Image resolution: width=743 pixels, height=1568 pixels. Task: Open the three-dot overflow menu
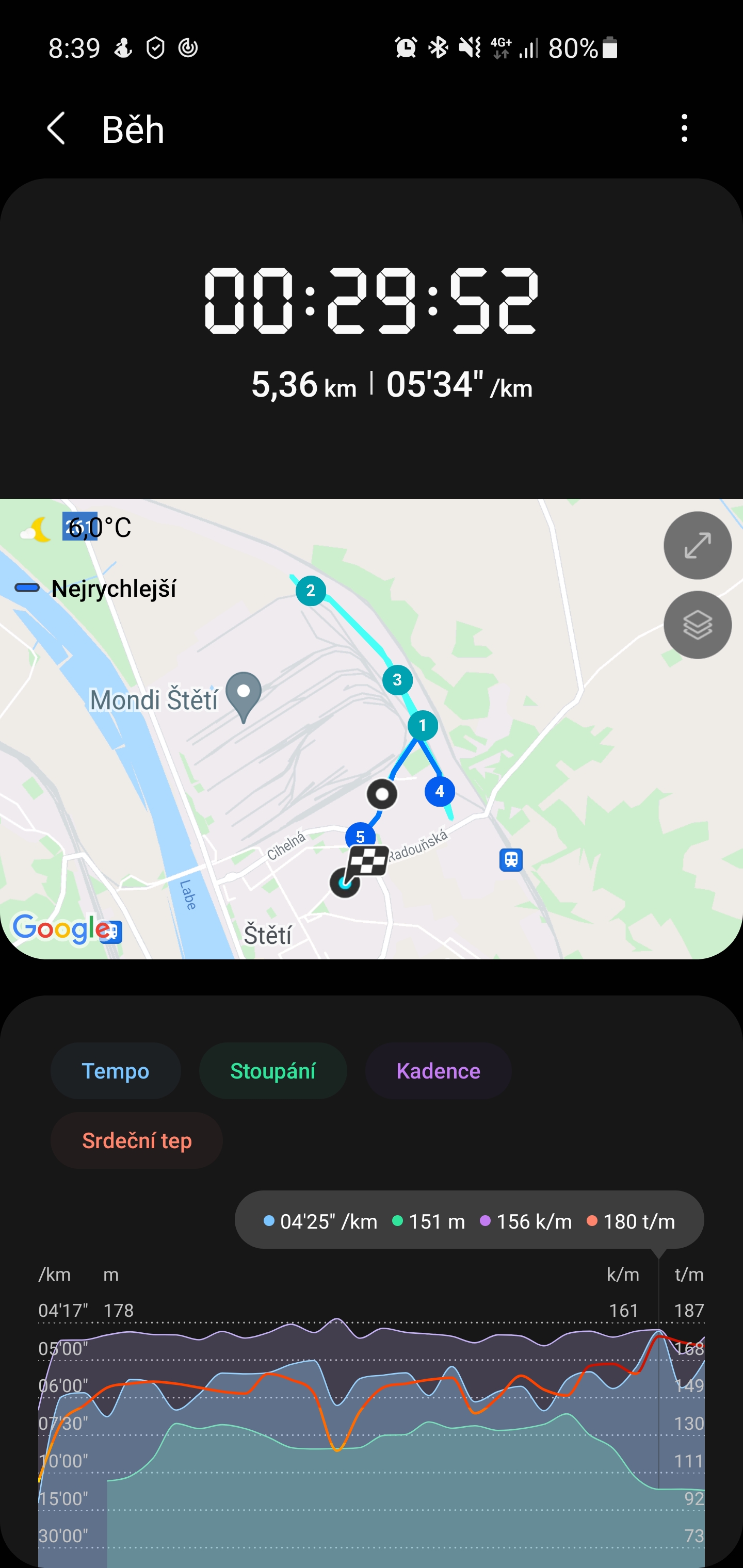pos(684,128)
